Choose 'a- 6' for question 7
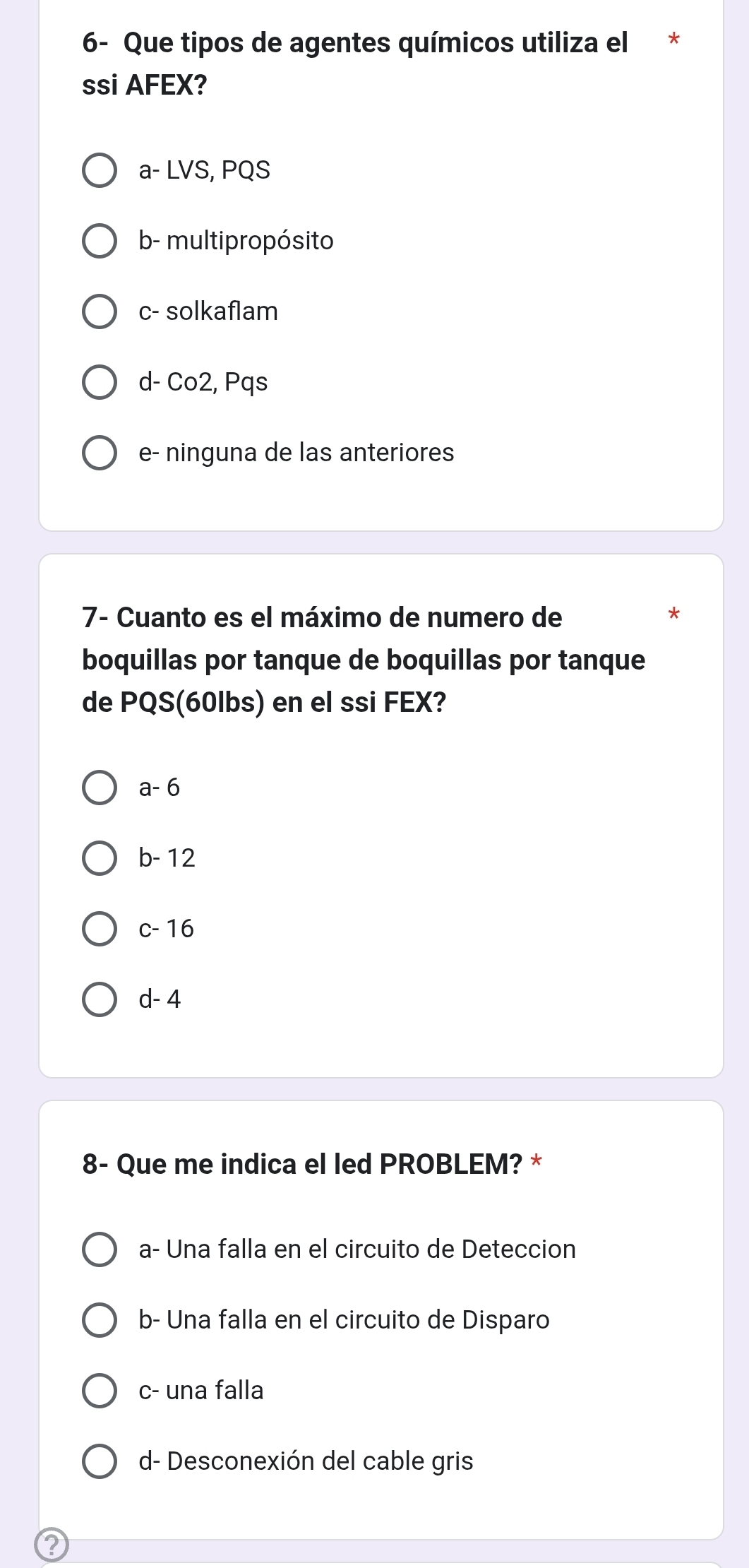Screen dimensions: 749x1568 pyautogui.click(x=100, y=788)
